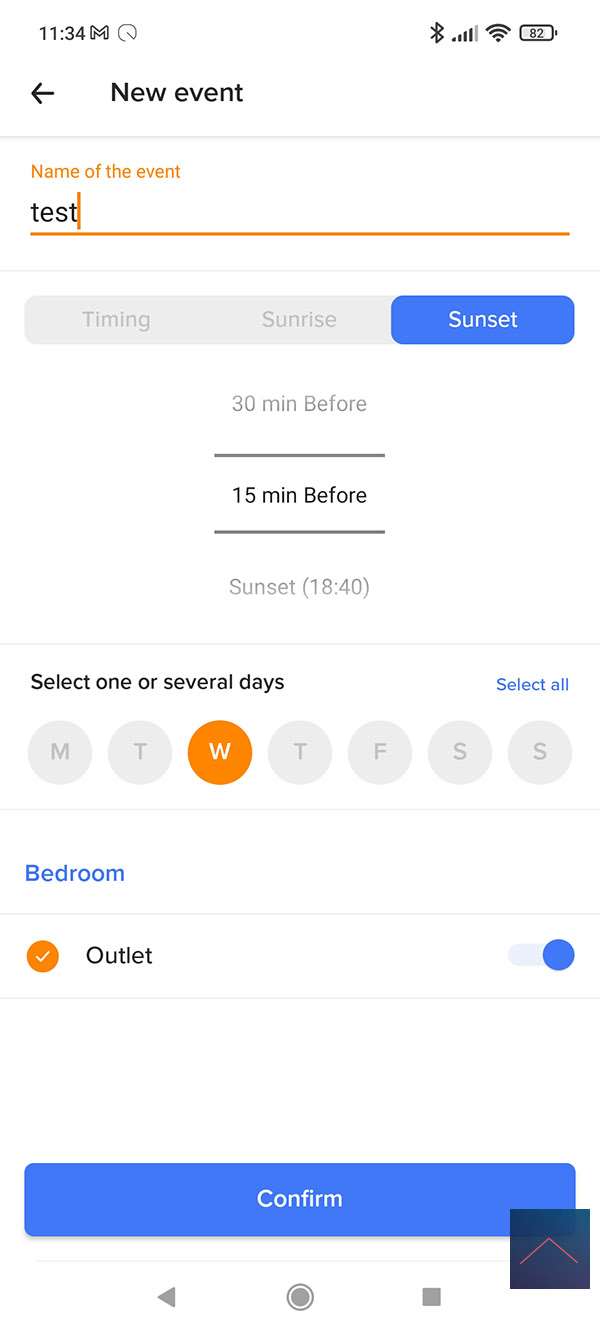This screenshot has width=600, height=1333.
Task: Open the Bedroom room link
Action: coord(75,873)
